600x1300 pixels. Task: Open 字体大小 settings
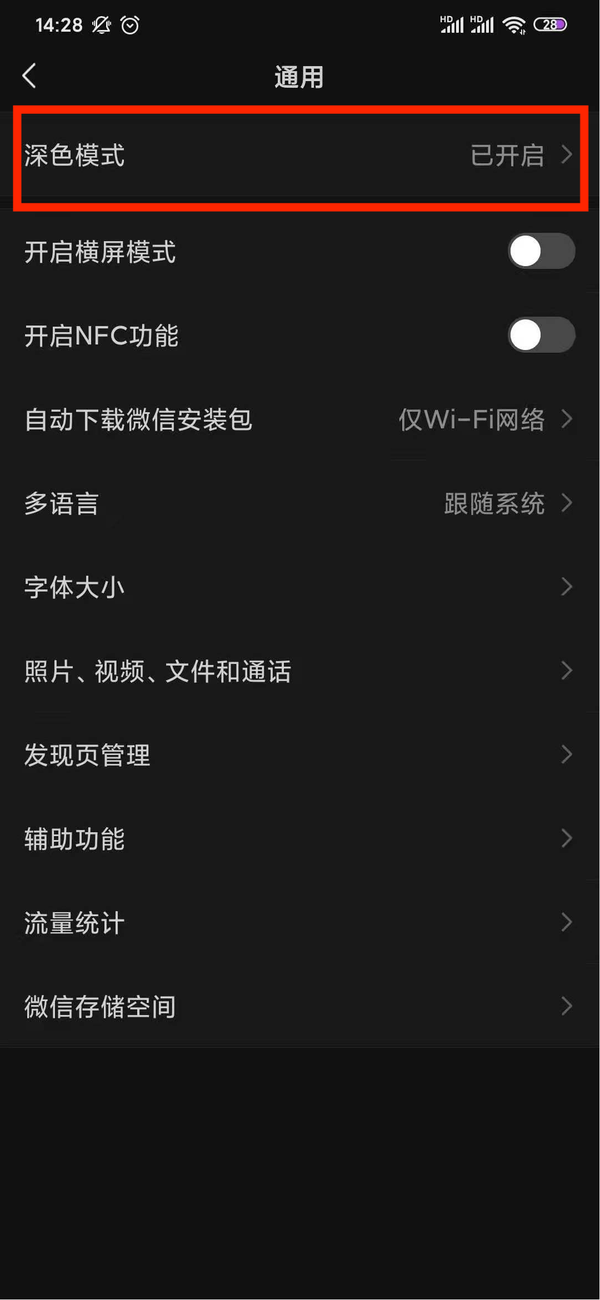298,587
